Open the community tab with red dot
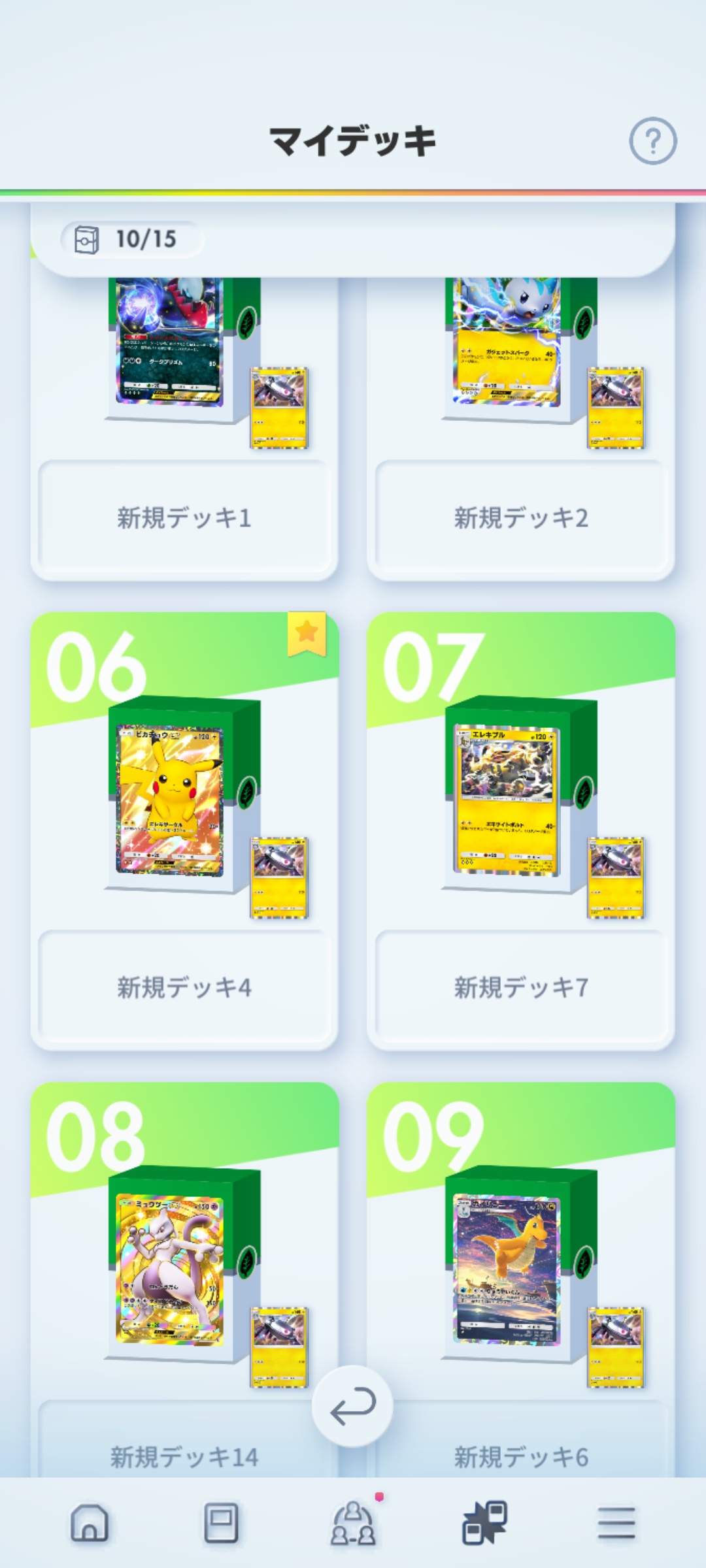 tap(353, 1522)
